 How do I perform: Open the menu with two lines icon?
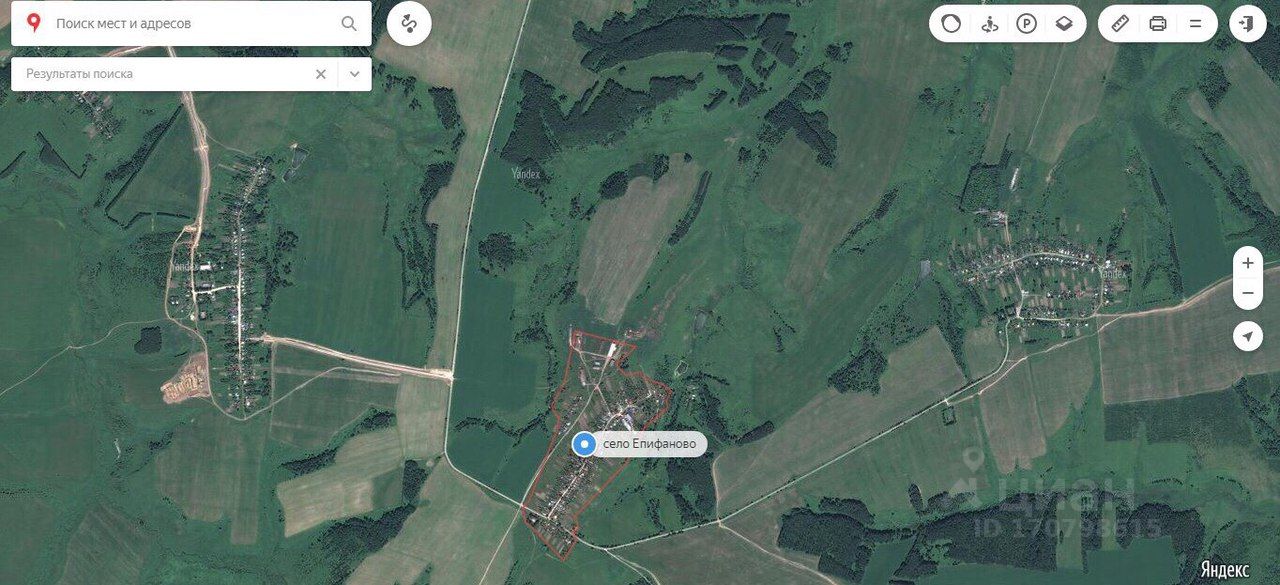coord(1195,23)
